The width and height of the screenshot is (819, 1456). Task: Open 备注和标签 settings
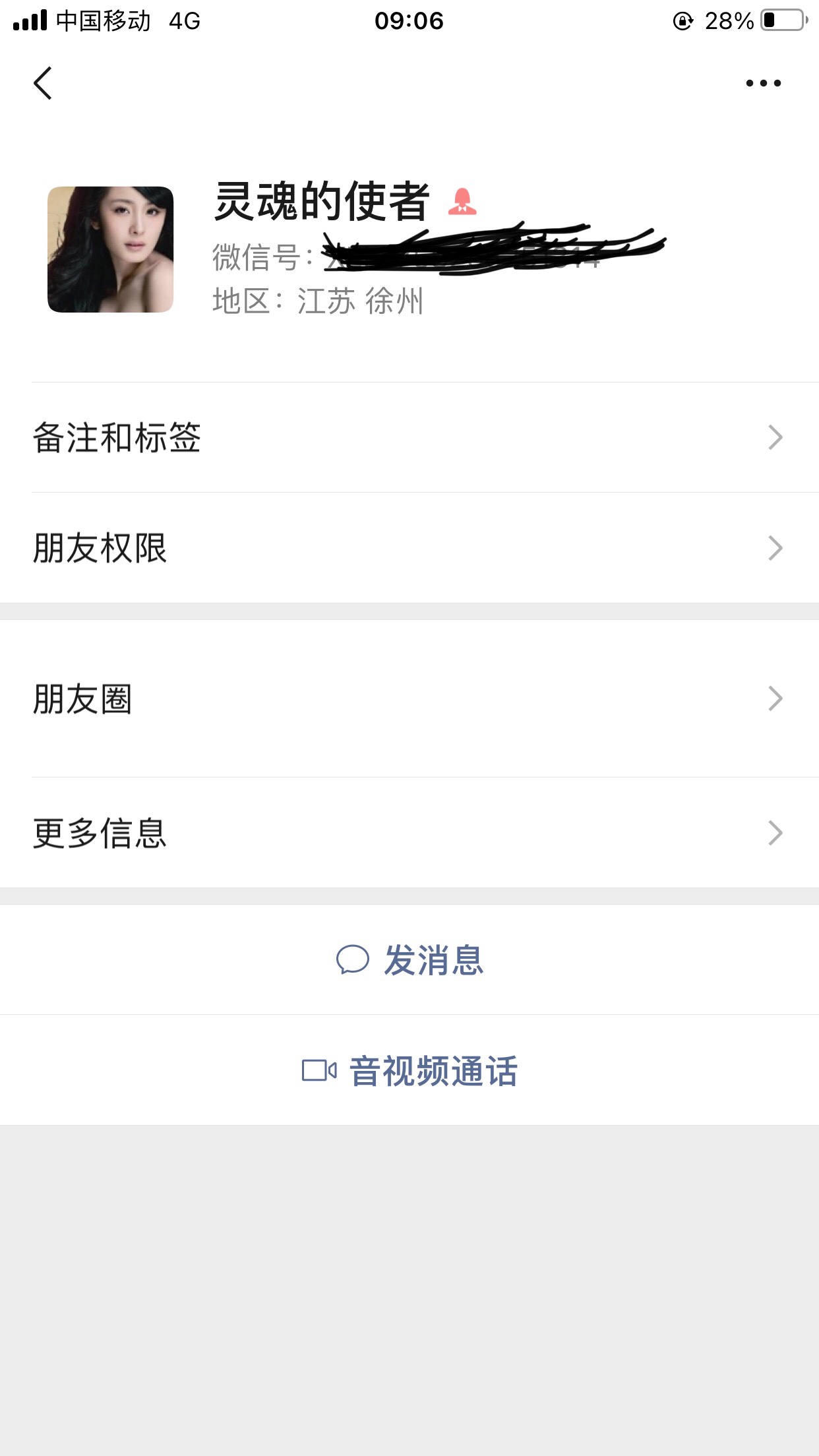click(x=409, y=437)
